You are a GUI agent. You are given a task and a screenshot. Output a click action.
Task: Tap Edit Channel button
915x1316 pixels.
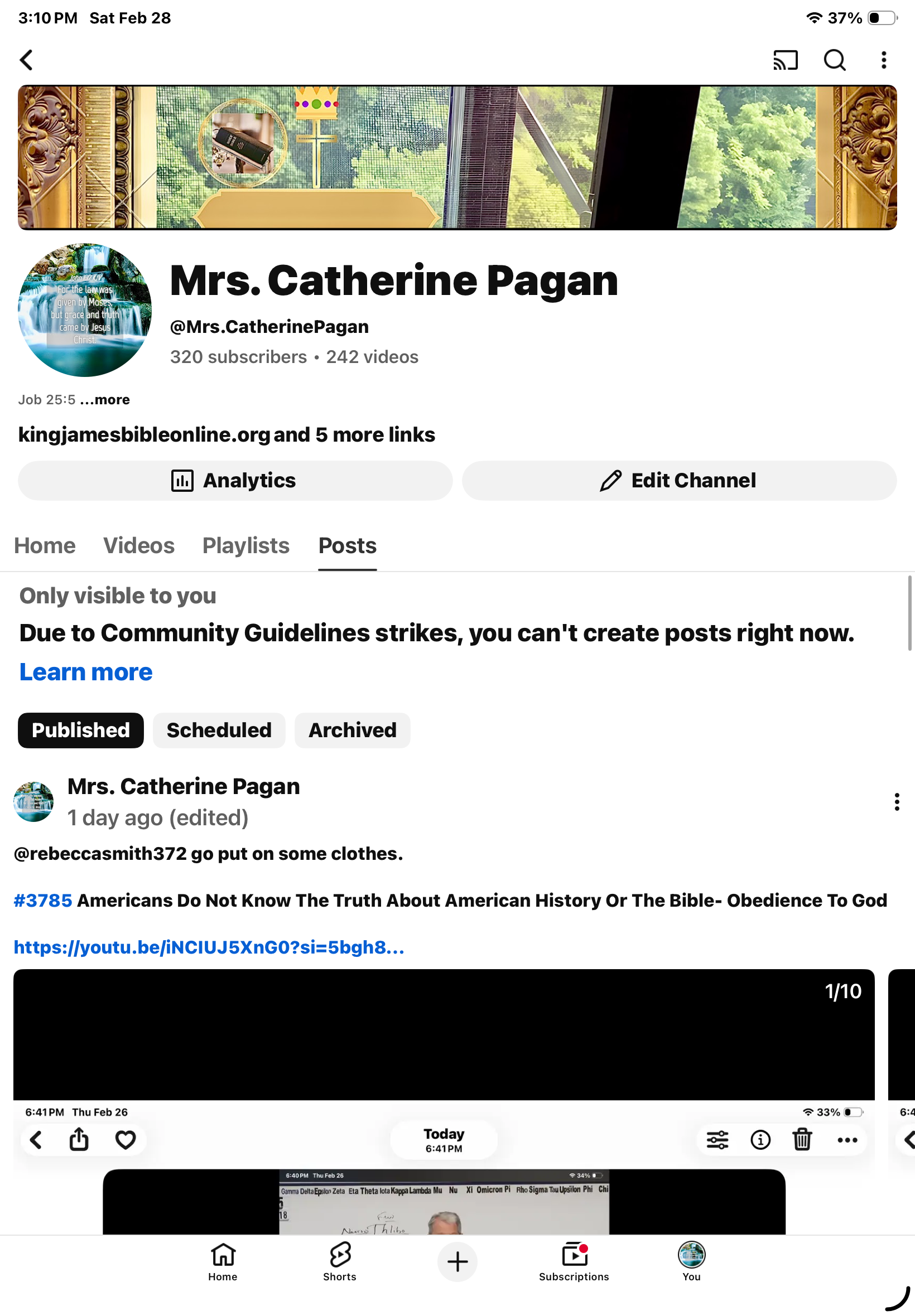coord(679,480)
